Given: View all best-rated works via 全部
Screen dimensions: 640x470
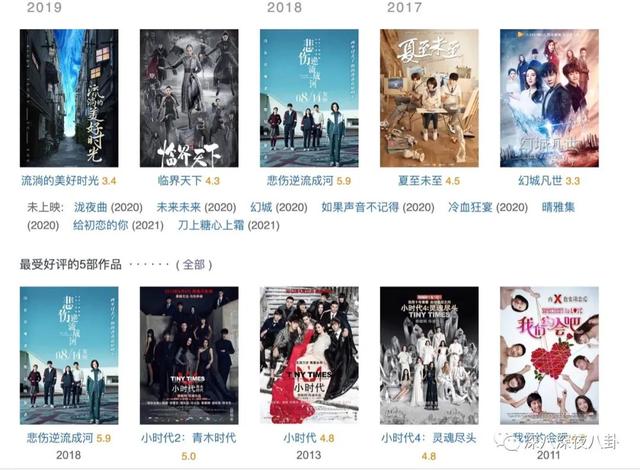Looking at the screenshot, I should (x=194, y=265).
